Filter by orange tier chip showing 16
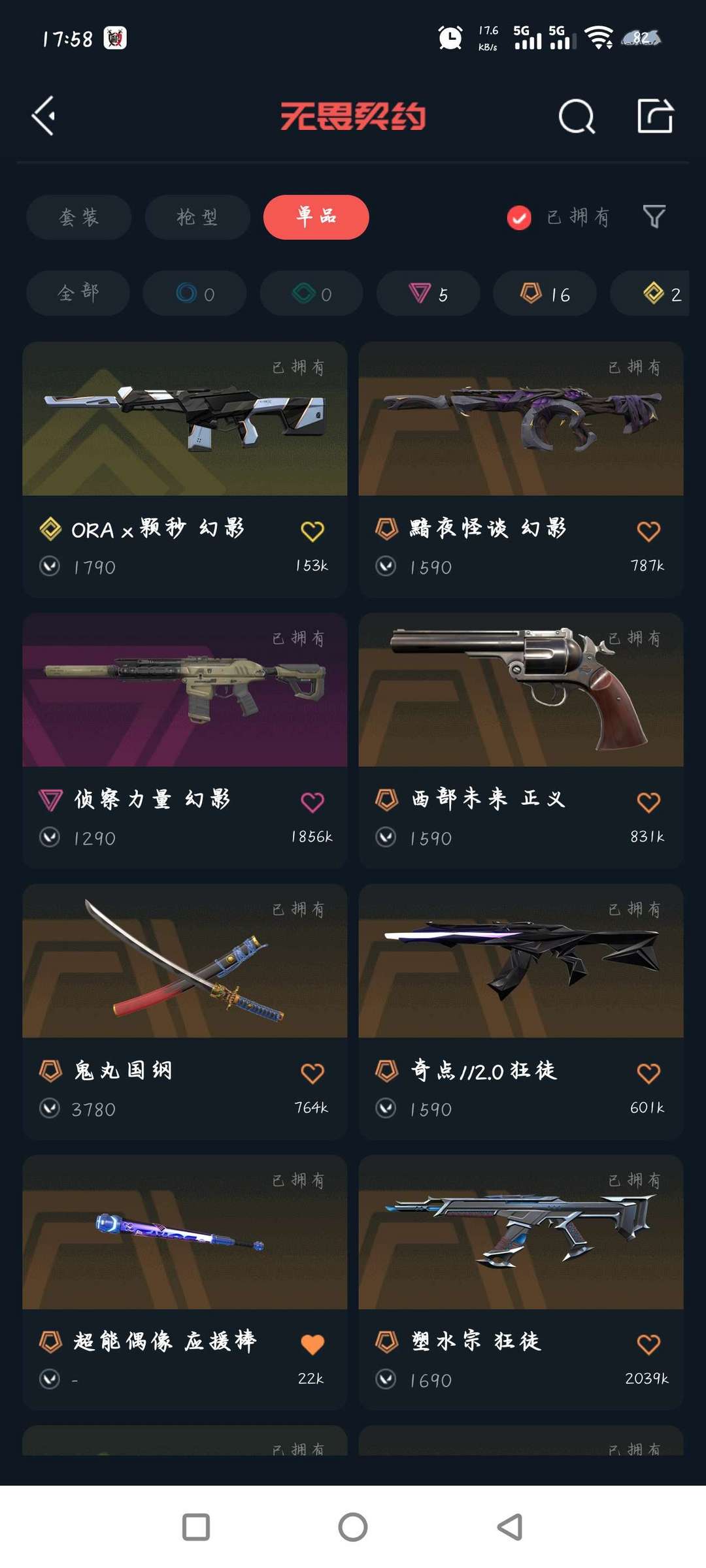This screenshot has height=1568, width=706. [x=545, y=293]
